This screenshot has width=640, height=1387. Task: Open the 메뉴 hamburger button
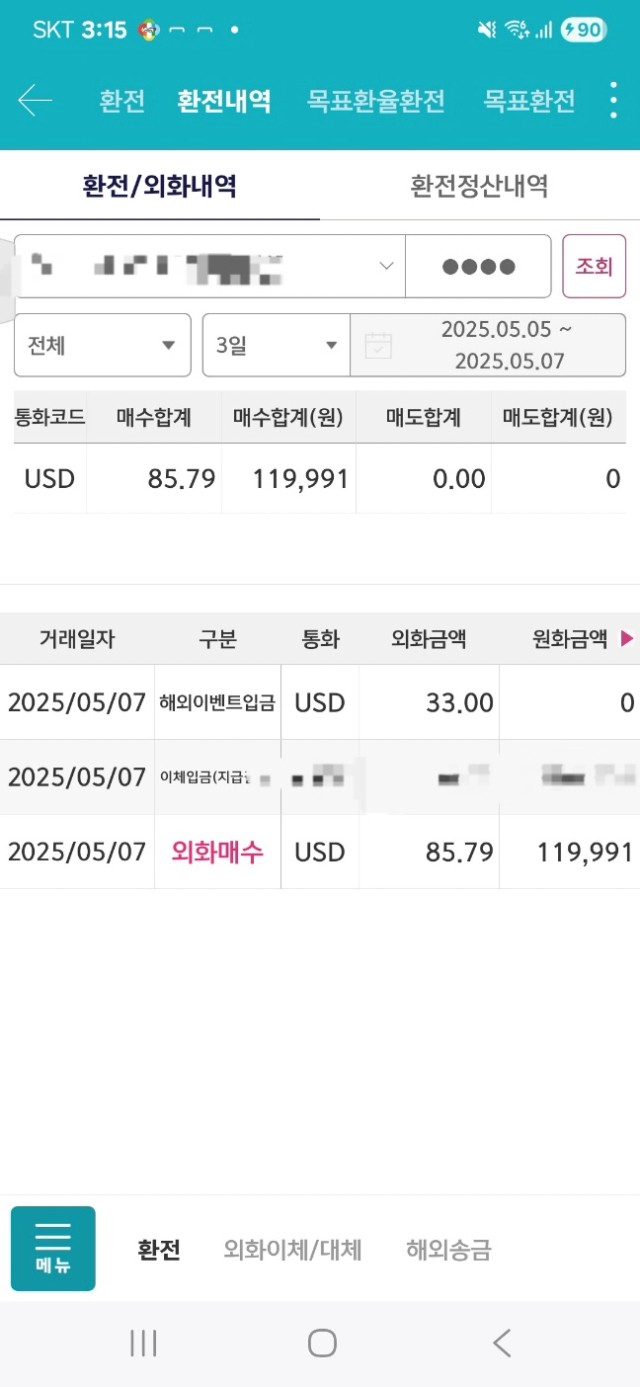pyautogui.click(x=53, y=1249)
